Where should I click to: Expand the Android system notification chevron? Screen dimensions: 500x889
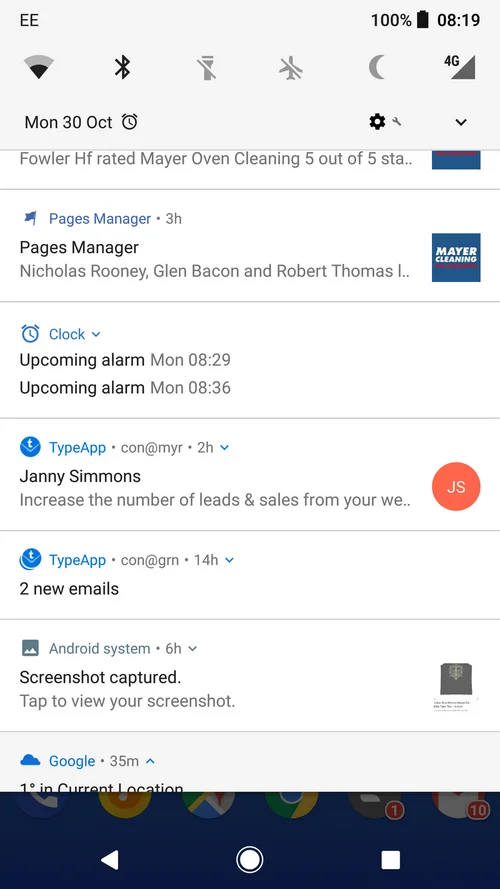[192, 649]
